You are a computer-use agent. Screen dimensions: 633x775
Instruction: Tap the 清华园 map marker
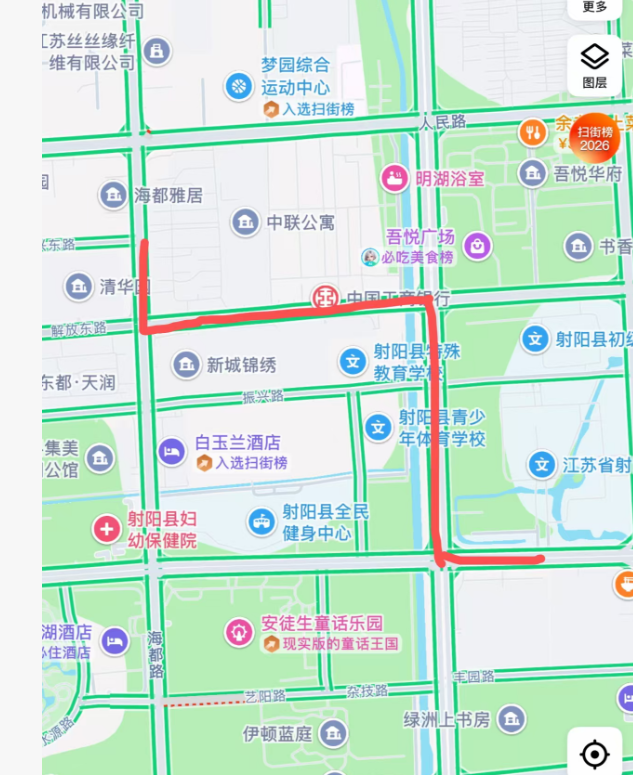pyautogui.click(x=79, y=287)
